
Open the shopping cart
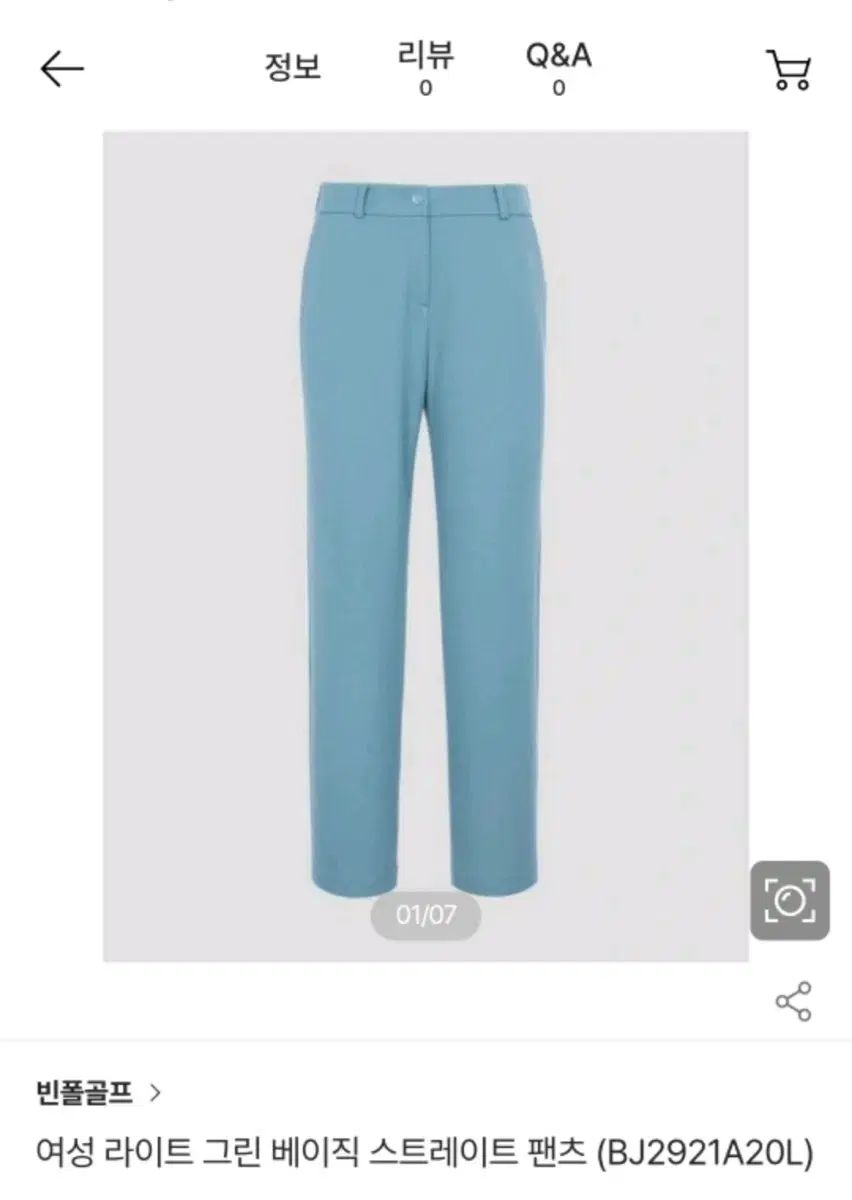pos(789,70)
